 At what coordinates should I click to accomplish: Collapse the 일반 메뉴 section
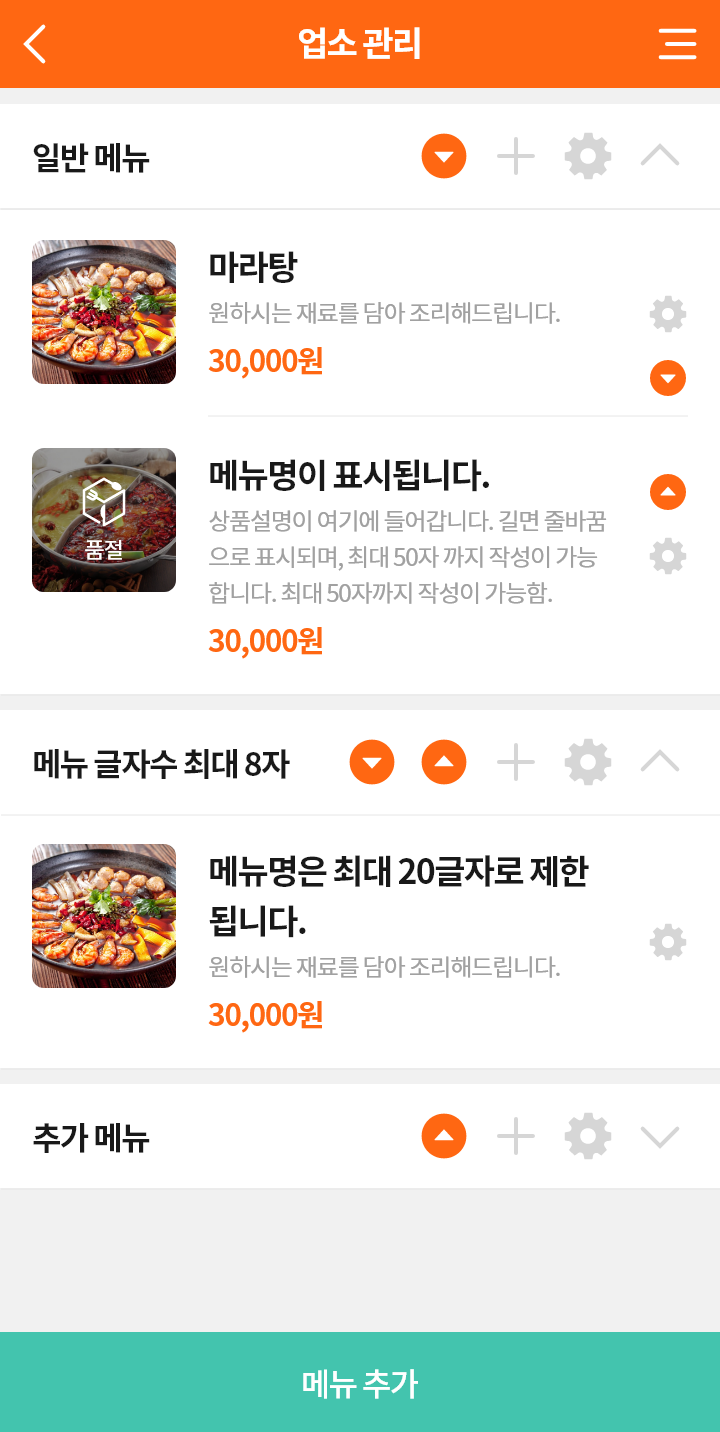pyautogui.click(x=660, y=156)
